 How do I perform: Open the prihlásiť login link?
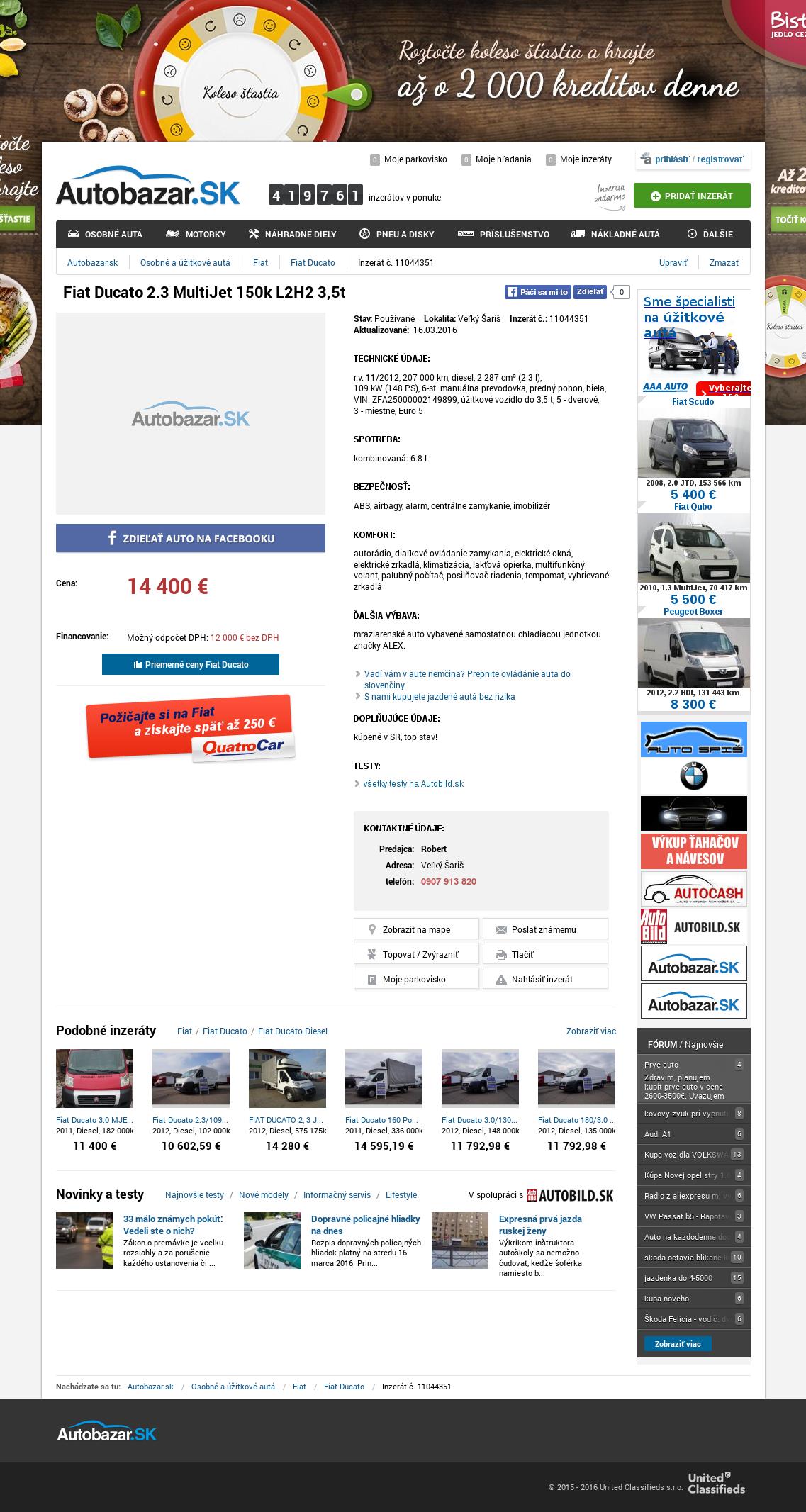tap(671, 159)
